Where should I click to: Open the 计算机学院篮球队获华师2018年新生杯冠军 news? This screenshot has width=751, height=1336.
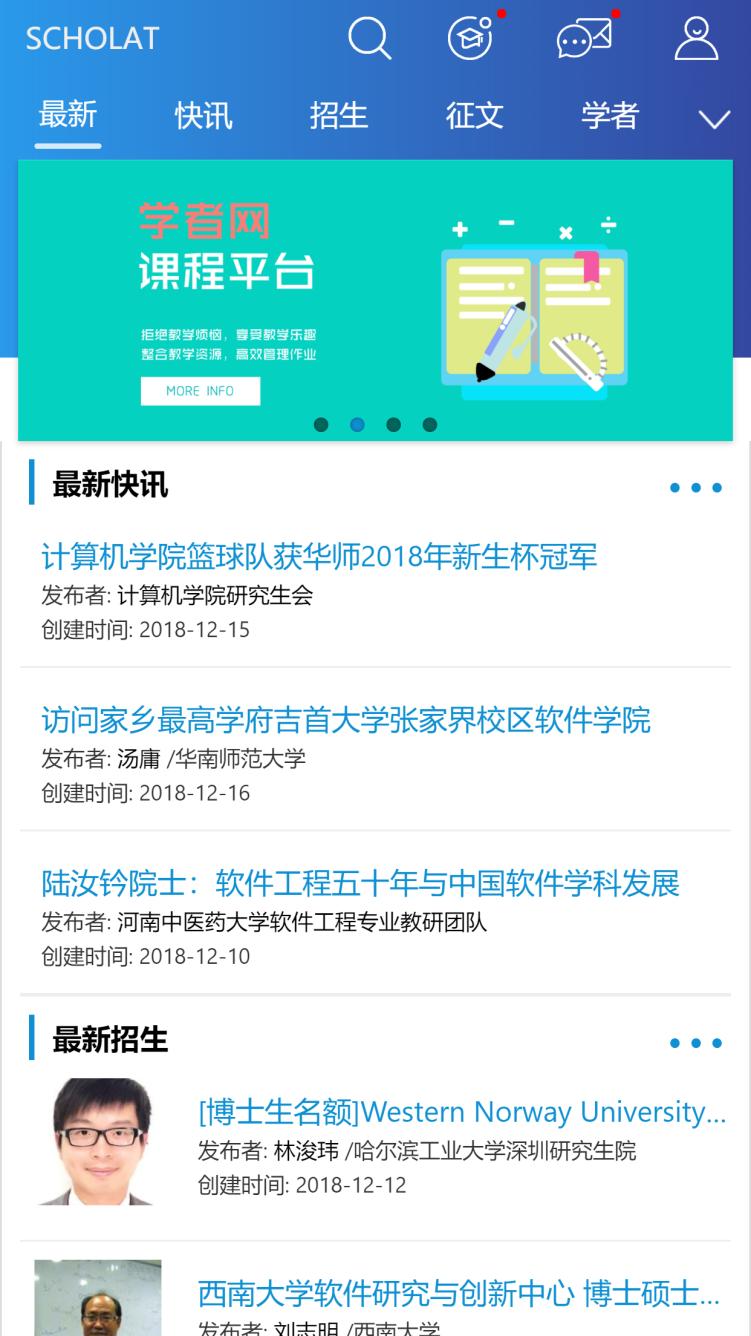click(x=319, y=556)
